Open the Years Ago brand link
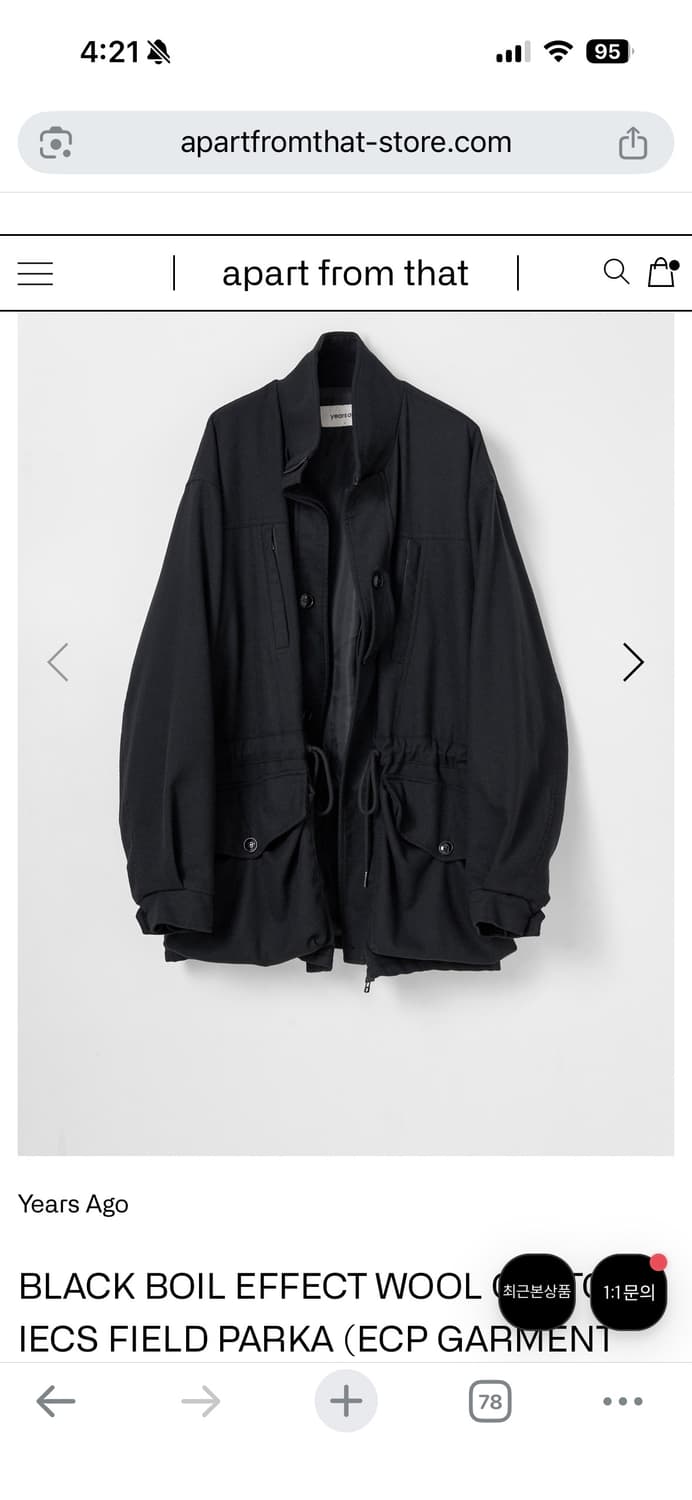This screenshot has width=692, height=1500. click(73, 1204)
